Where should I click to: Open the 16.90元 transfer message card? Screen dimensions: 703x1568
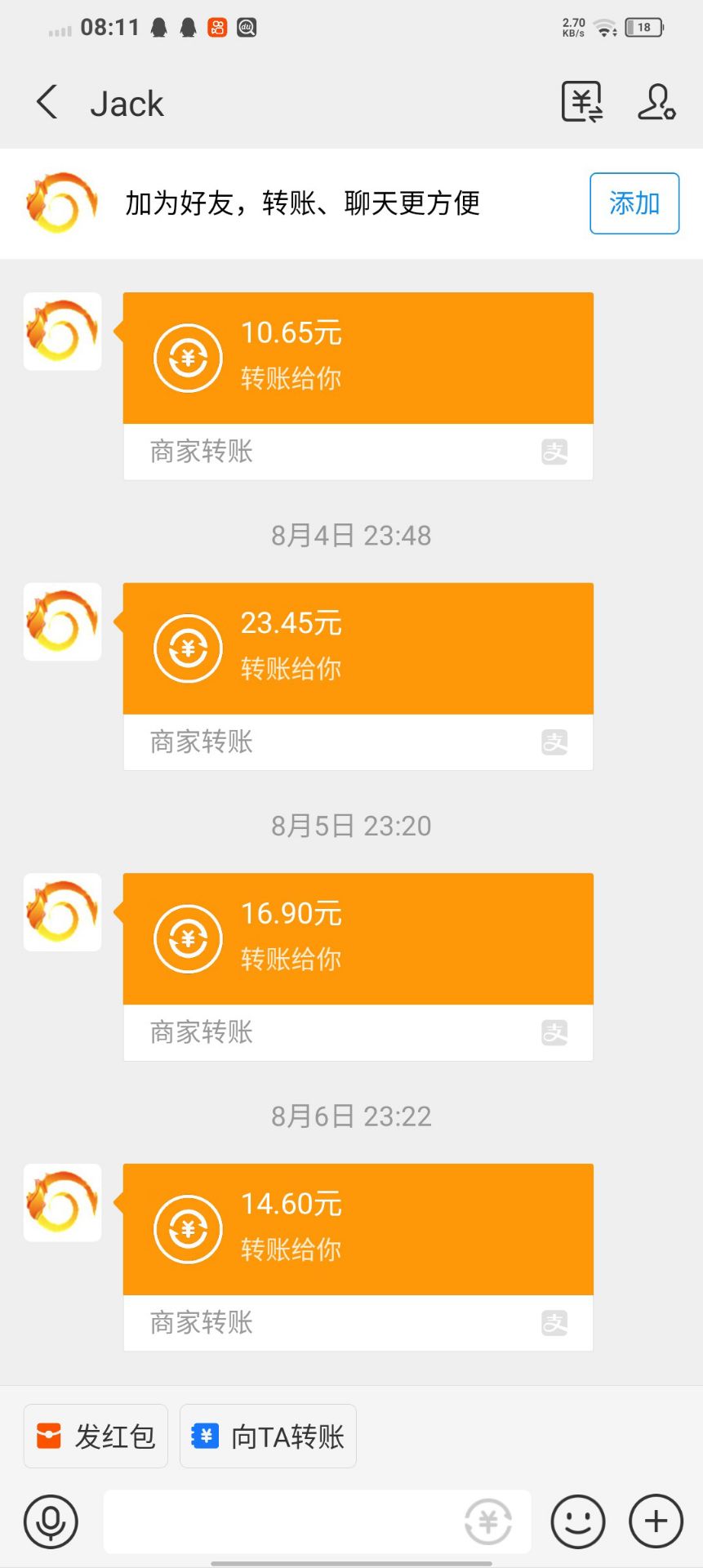[358, 938]
